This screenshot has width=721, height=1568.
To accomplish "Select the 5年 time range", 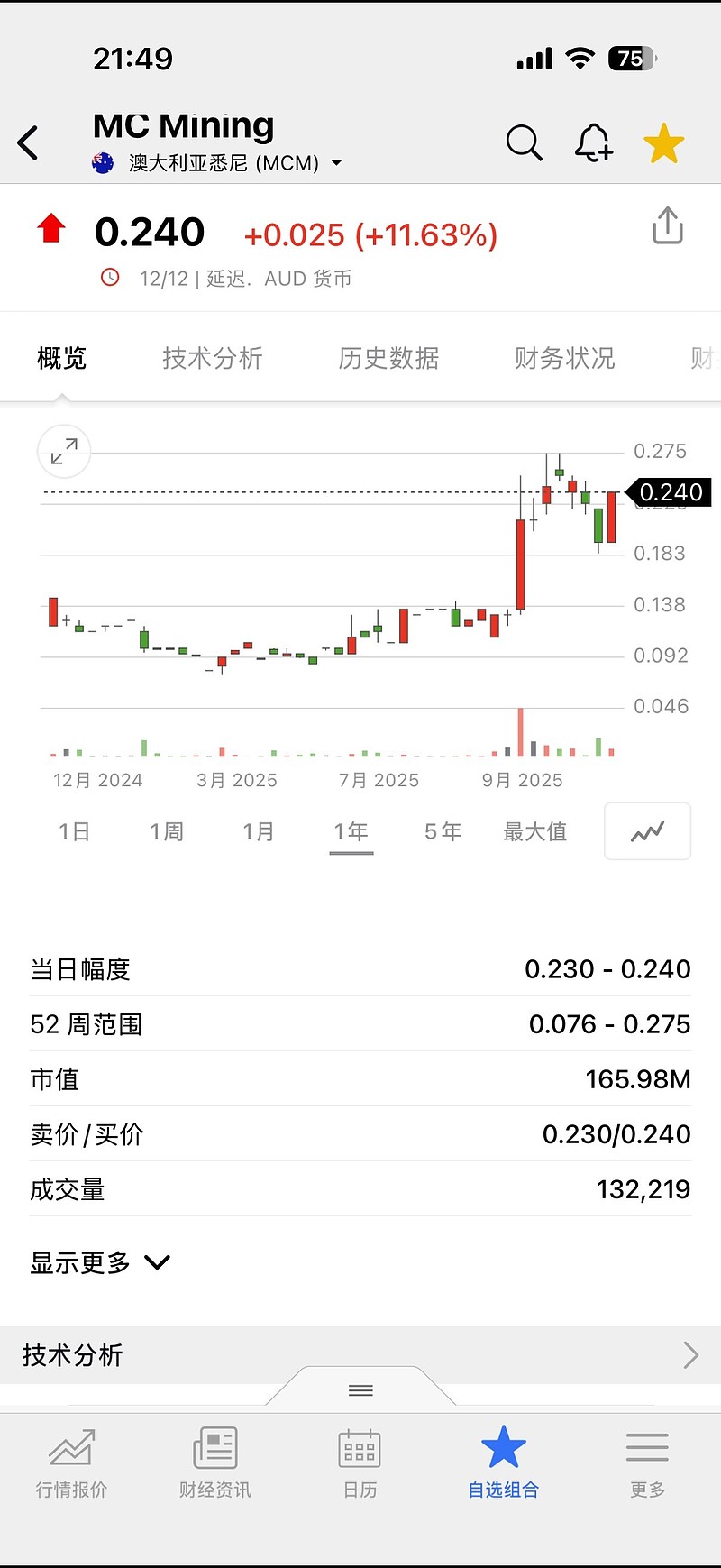I will coord(441,831).
